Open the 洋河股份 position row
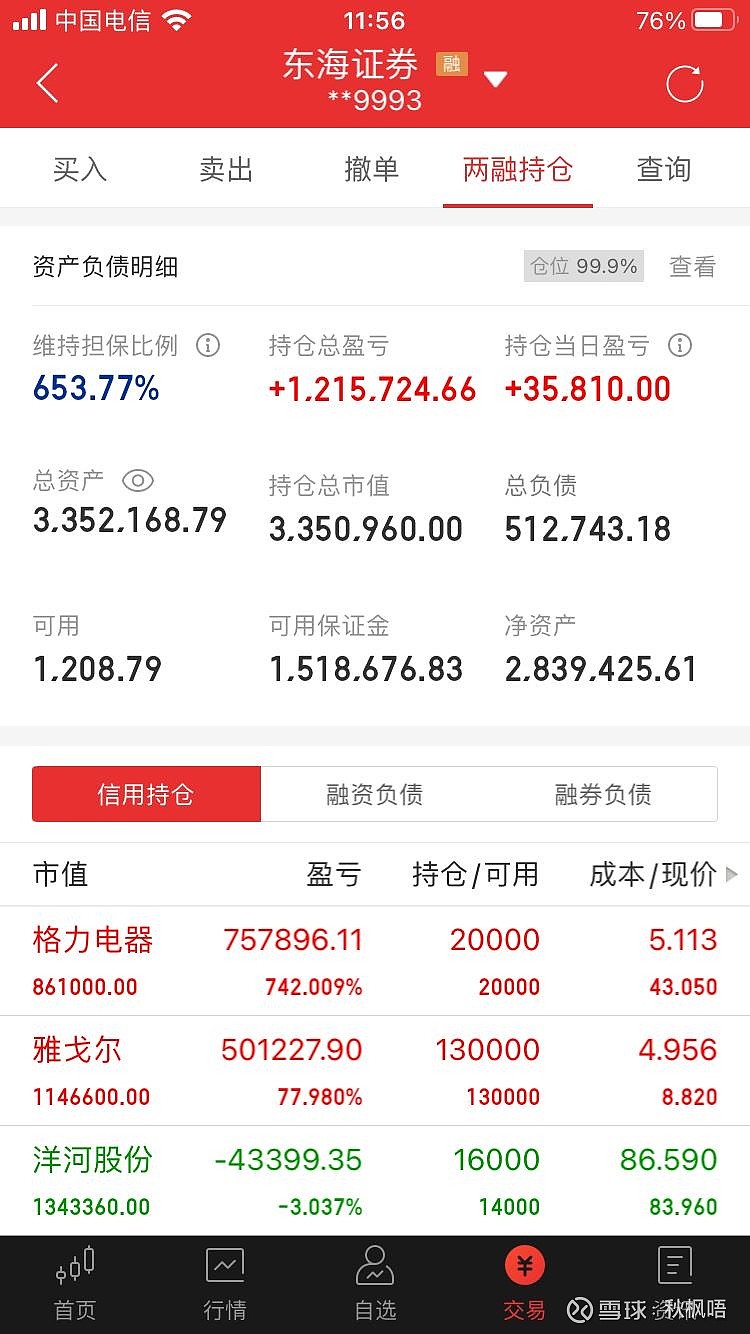This screenshot has height=1334, width=750. [x=375, y=1181]
